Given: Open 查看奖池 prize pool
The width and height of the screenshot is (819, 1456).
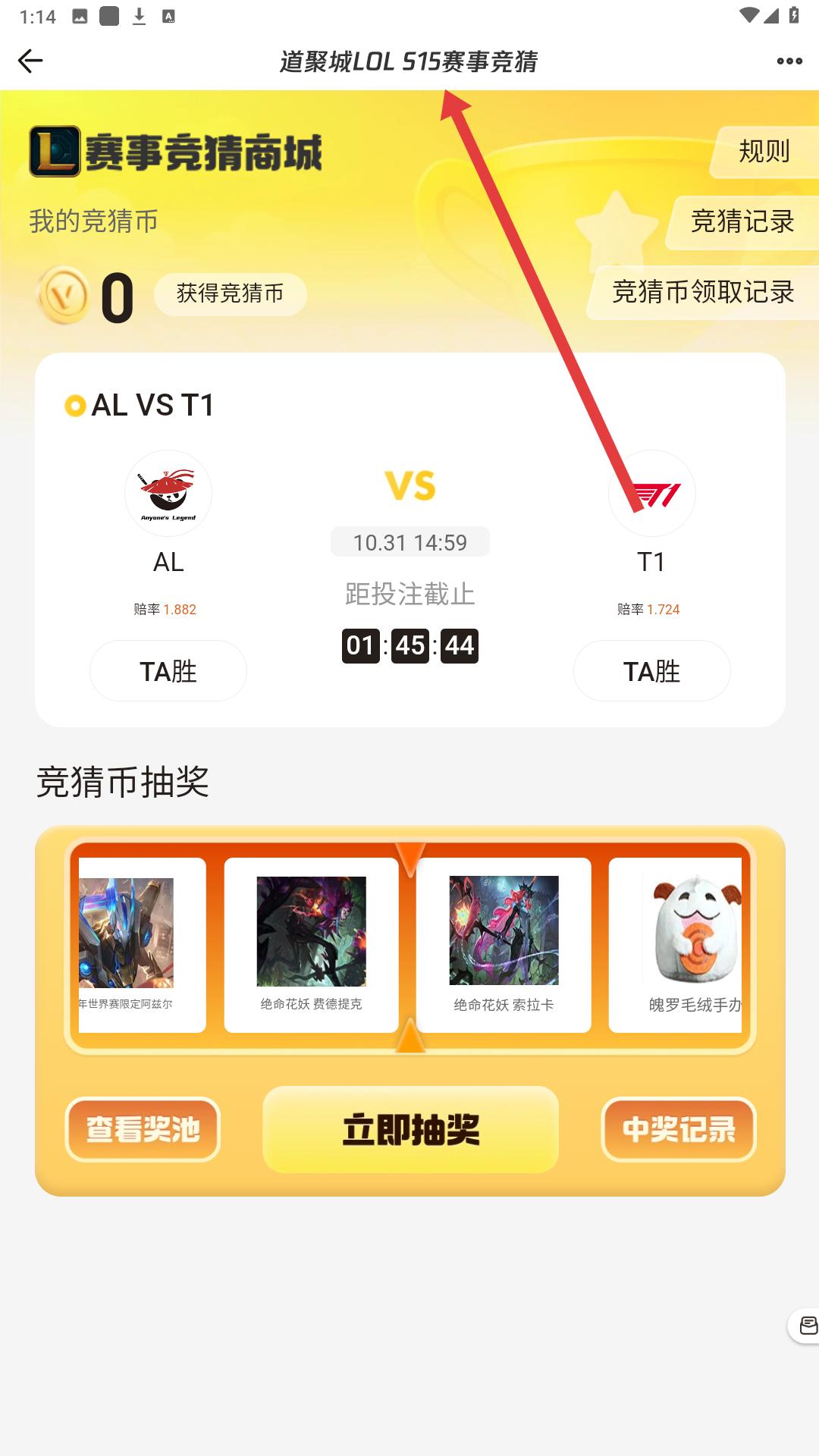Looking at the screenshot, I should pos(143,1130).
